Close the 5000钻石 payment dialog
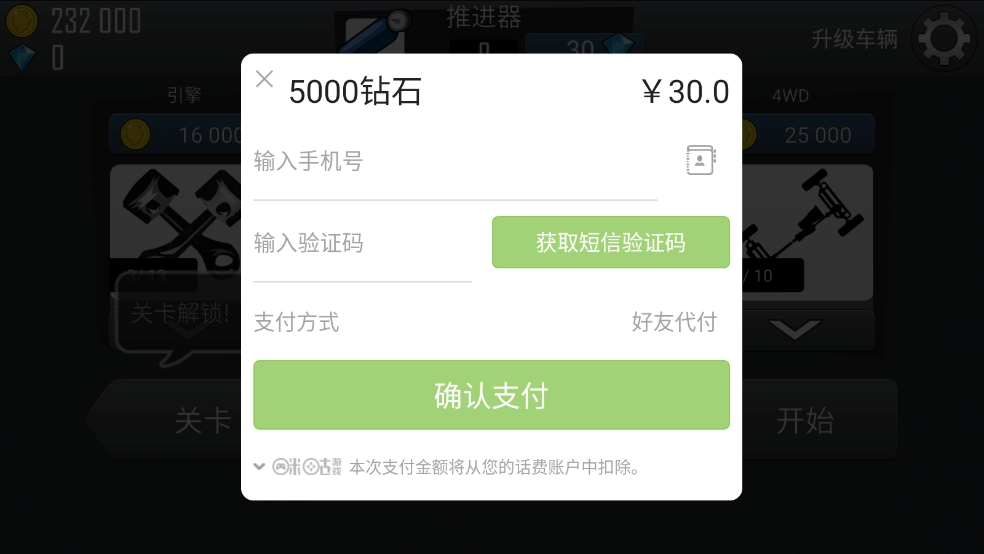The height and width of the screenshot is (554, 984). [264, 80]
